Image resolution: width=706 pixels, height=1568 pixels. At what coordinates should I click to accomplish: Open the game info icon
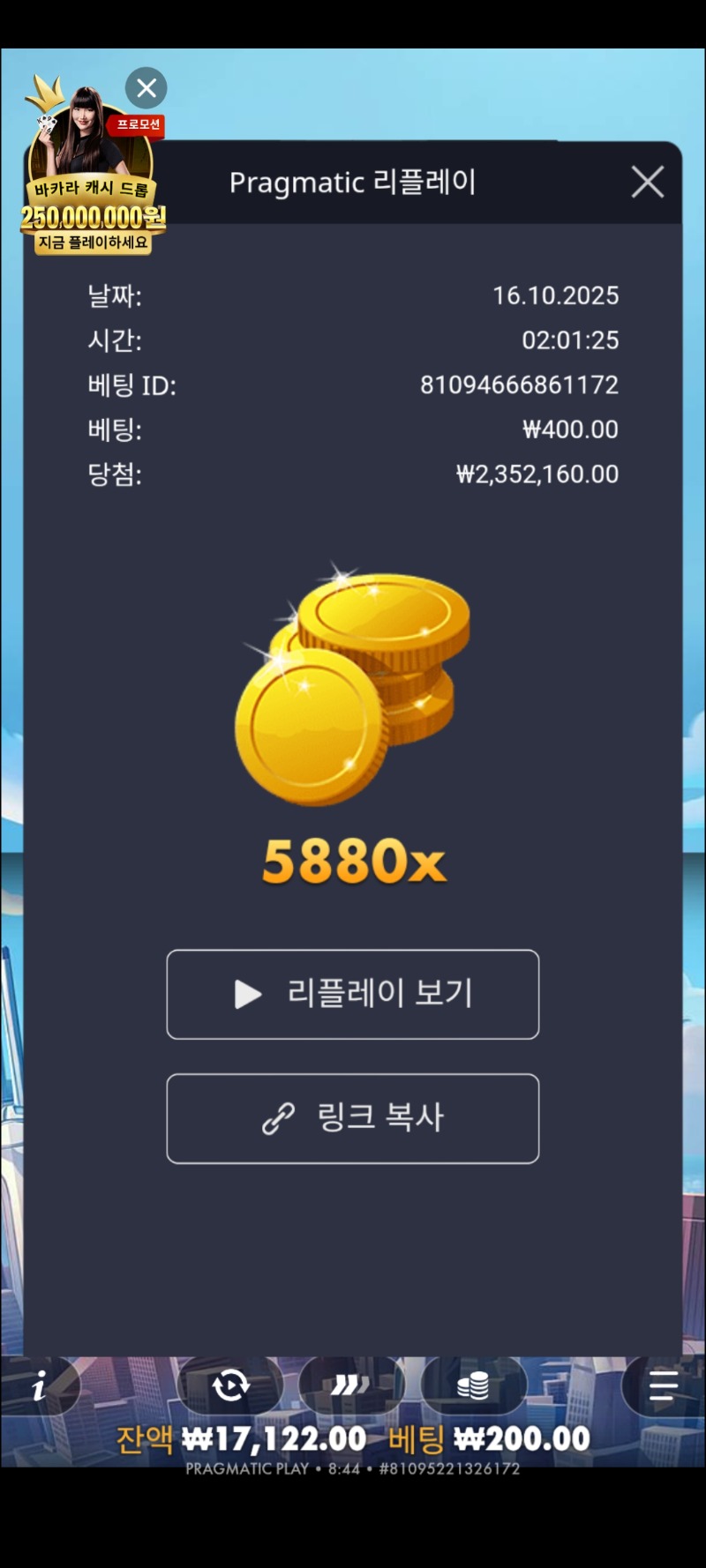point(39,1387)
